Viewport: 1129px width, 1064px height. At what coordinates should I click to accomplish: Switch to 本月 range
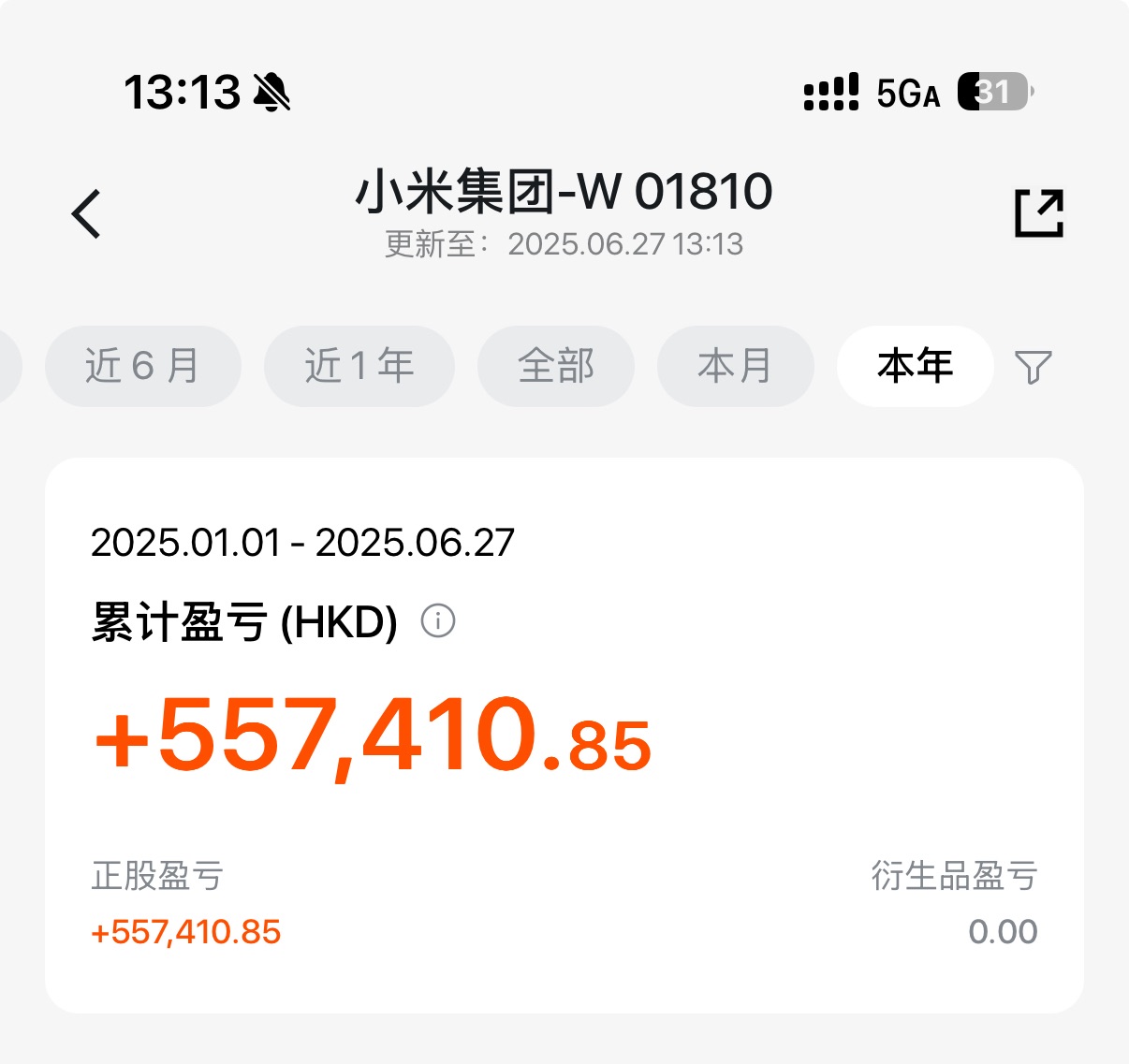pos(735,366)
